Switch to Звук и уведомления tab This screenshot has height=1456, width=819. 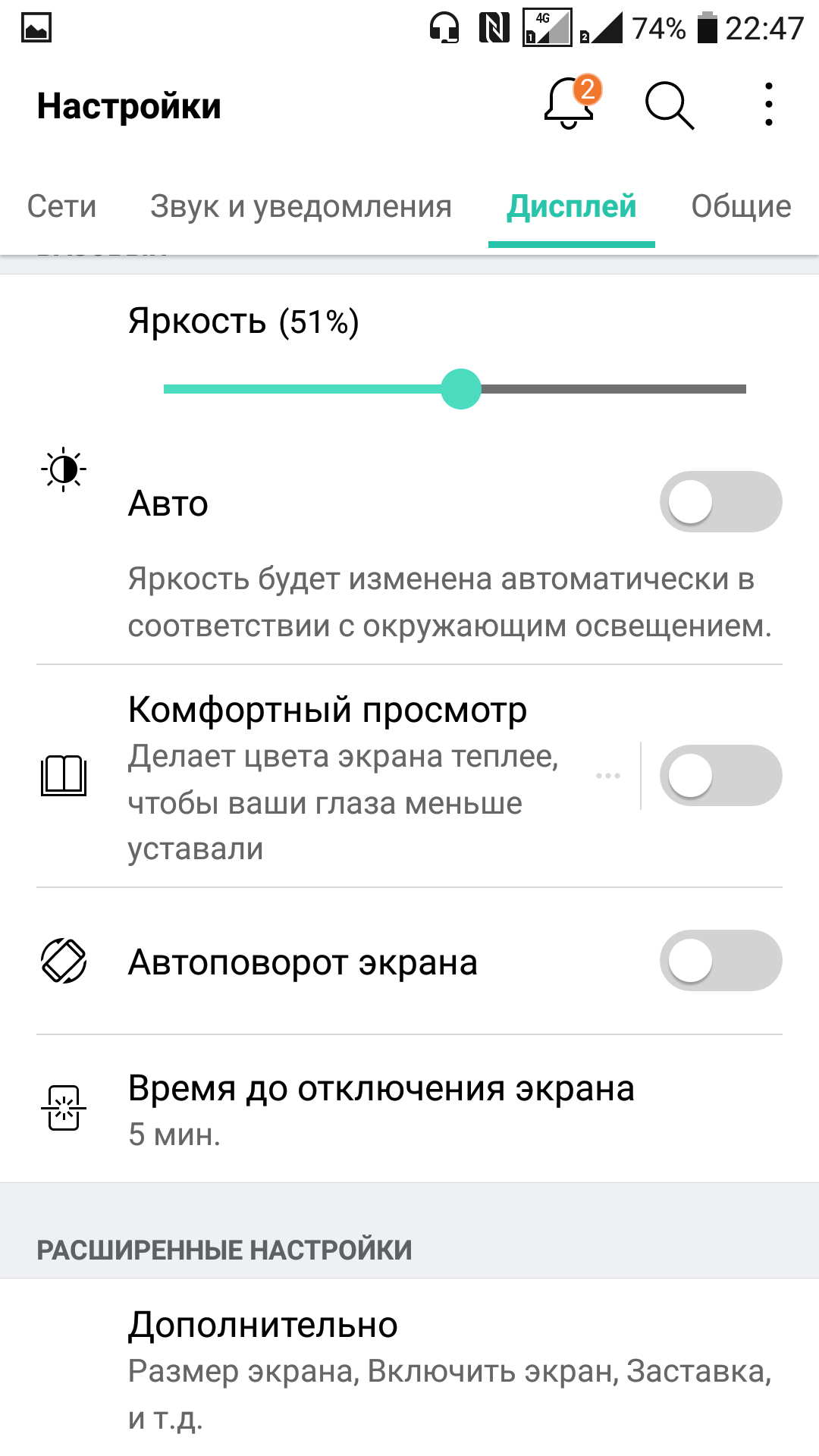pyautogui.click(x=300, y=206)
